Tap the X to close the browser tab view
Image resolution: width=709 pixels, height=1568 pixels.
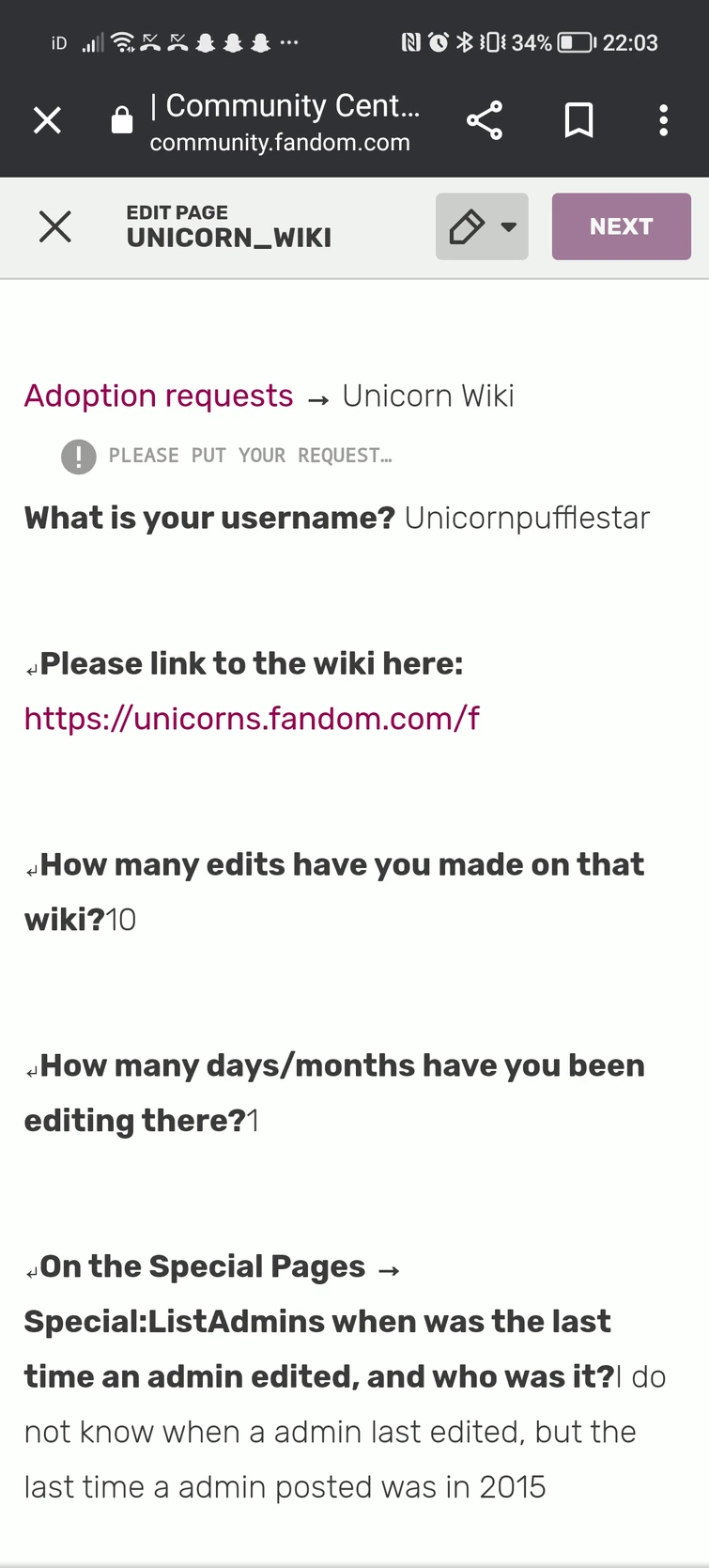[47, 120]
